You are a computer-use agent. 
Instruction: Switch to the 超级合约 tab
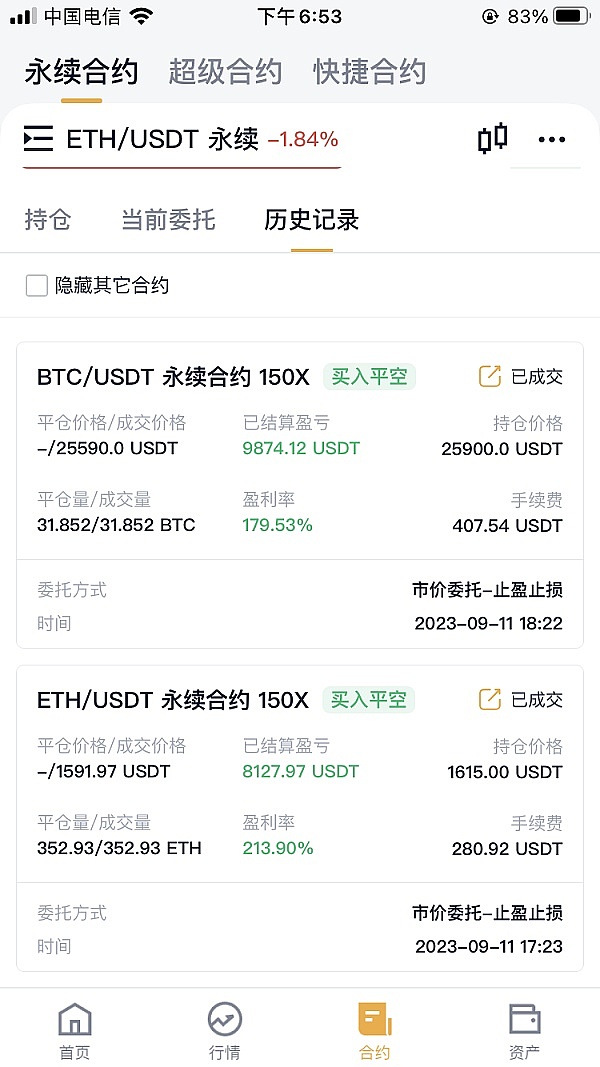[x=225, y=72]
